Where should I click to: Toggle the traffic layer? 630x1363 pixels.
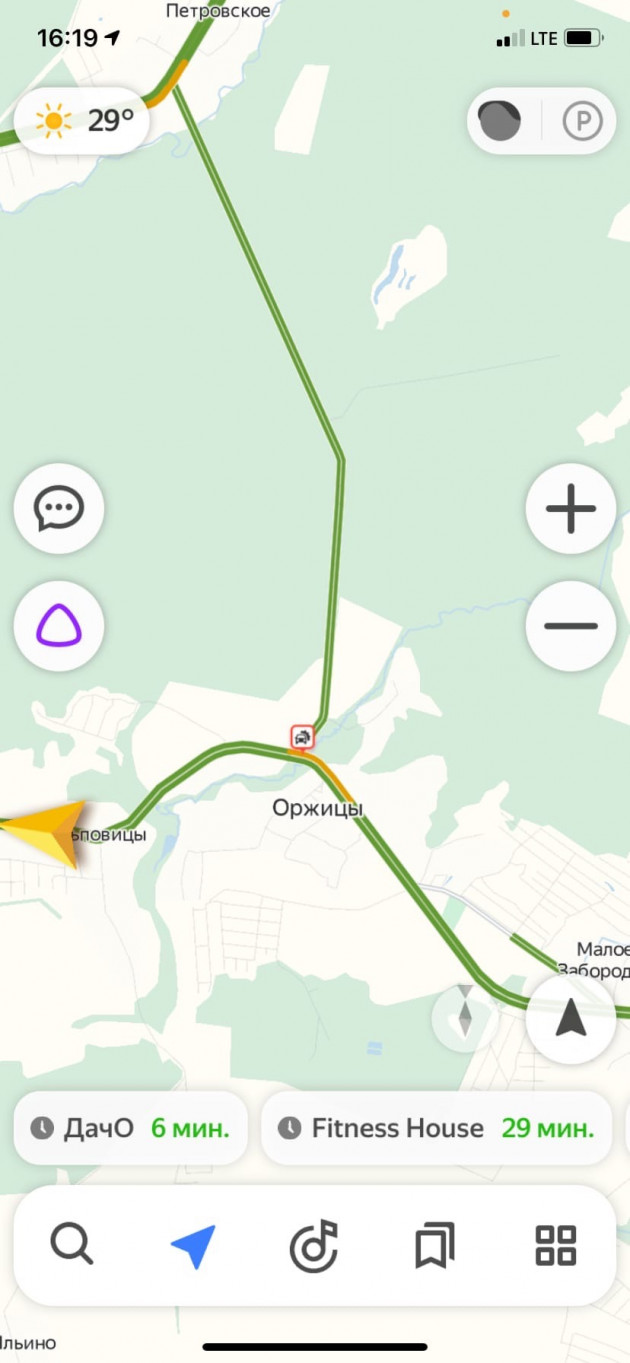pos(500,122)
